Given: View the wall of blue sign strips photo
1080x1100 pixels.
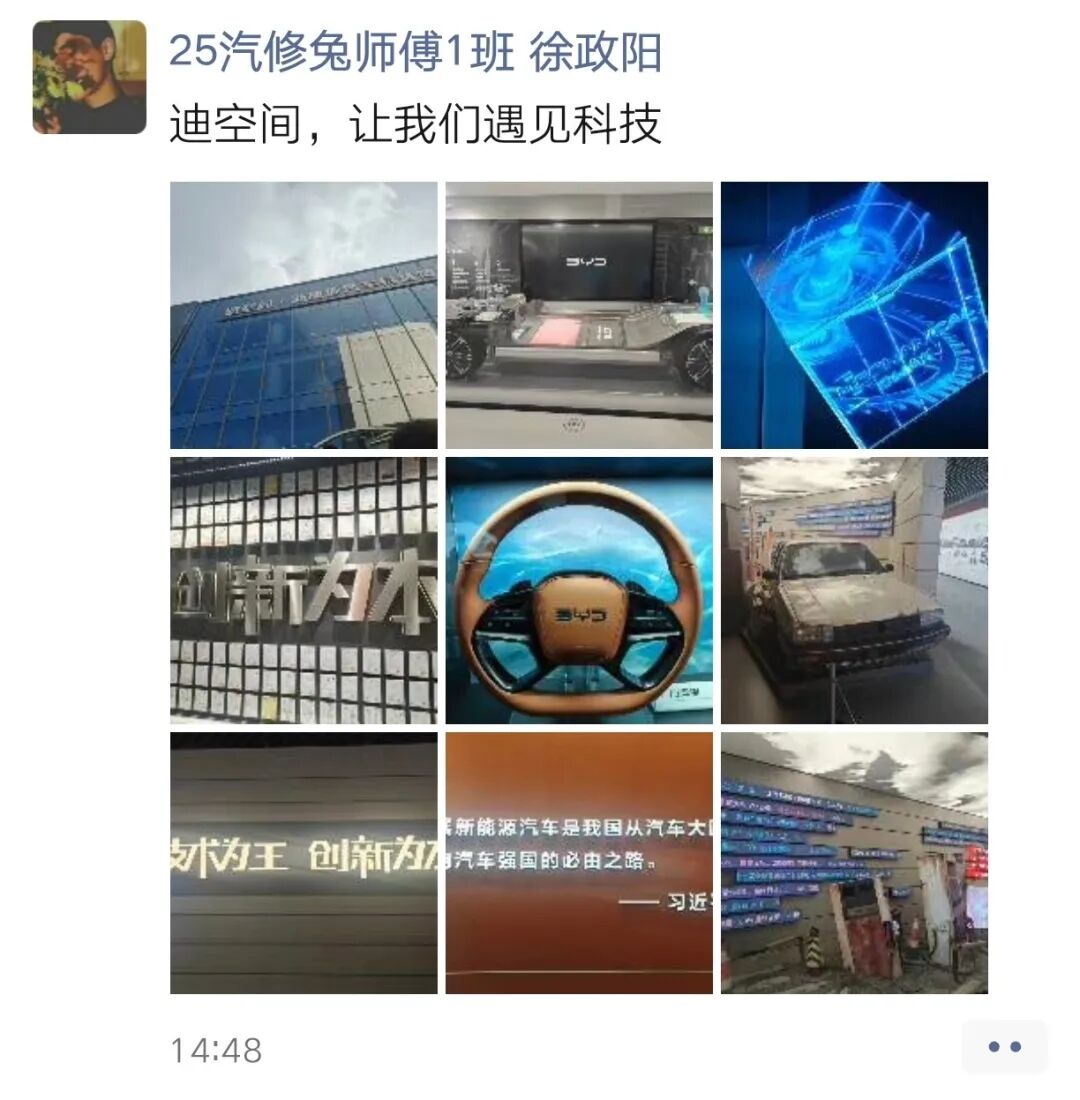Looking at the screenshot, I should click(x=854, y=863).
